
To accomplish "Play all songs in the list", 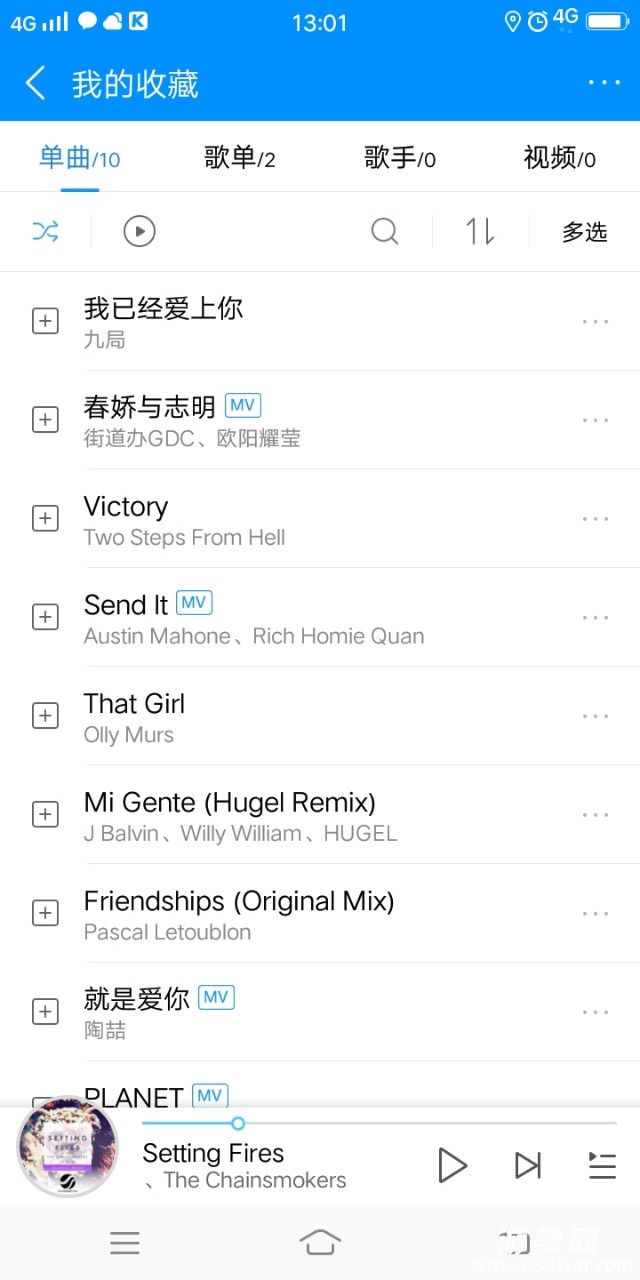I will tap(139, 232).
